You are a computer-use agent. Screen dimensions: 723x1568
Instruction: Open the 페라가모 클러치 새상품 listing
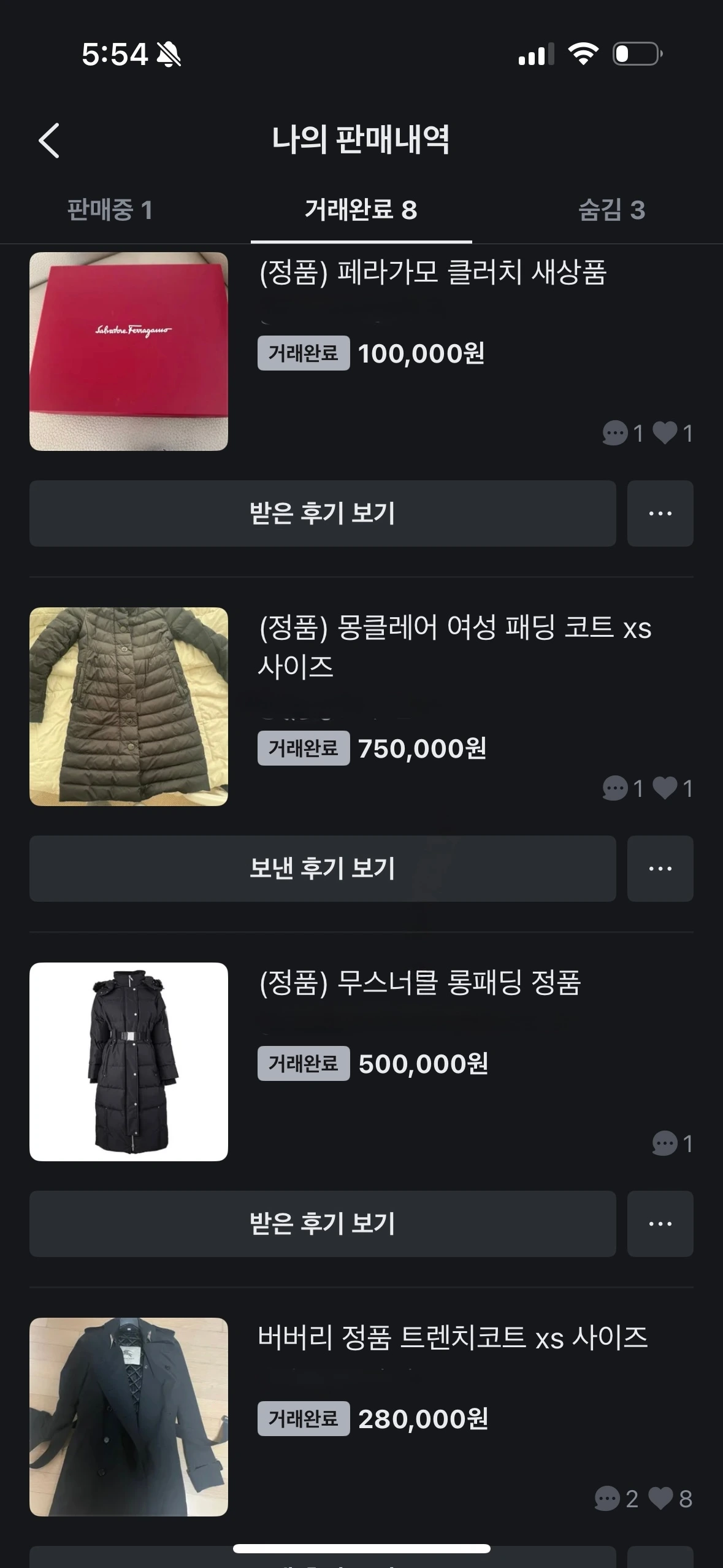pyautogui.click(x=433, y=272)
